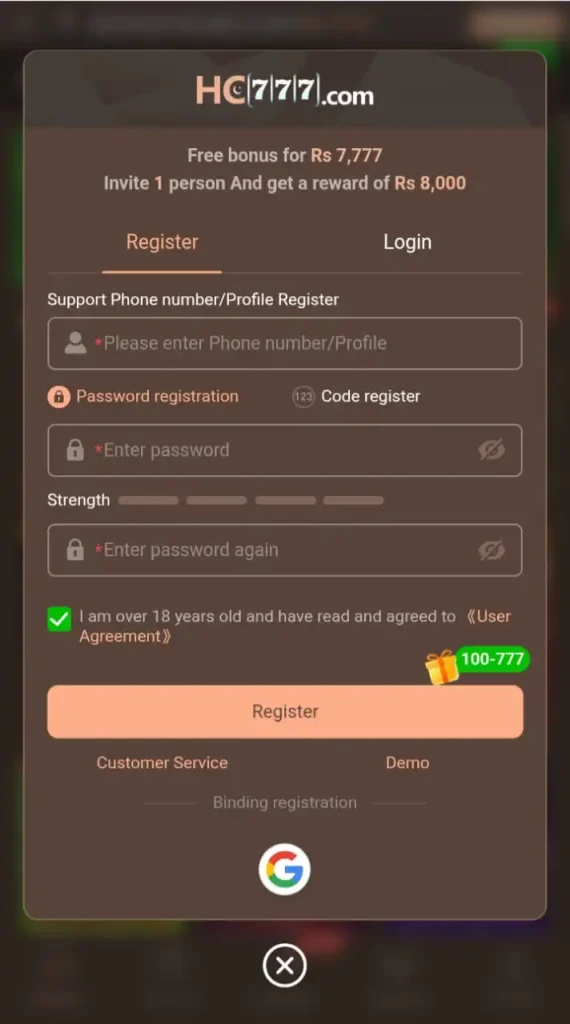Choose Code register option
Viewport: 570px width, 1024px height.
coord(356,396)
